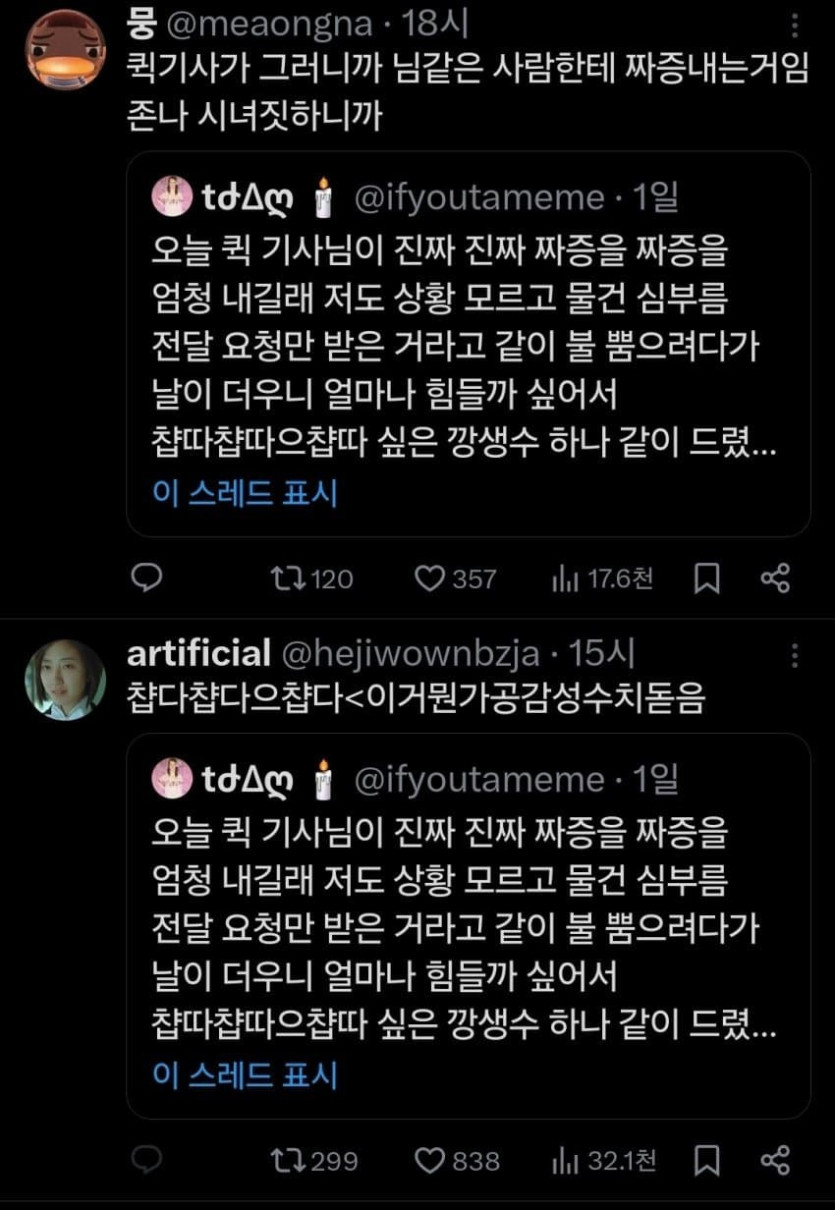Open meaongna's profile picture

(x=65, y=50)
